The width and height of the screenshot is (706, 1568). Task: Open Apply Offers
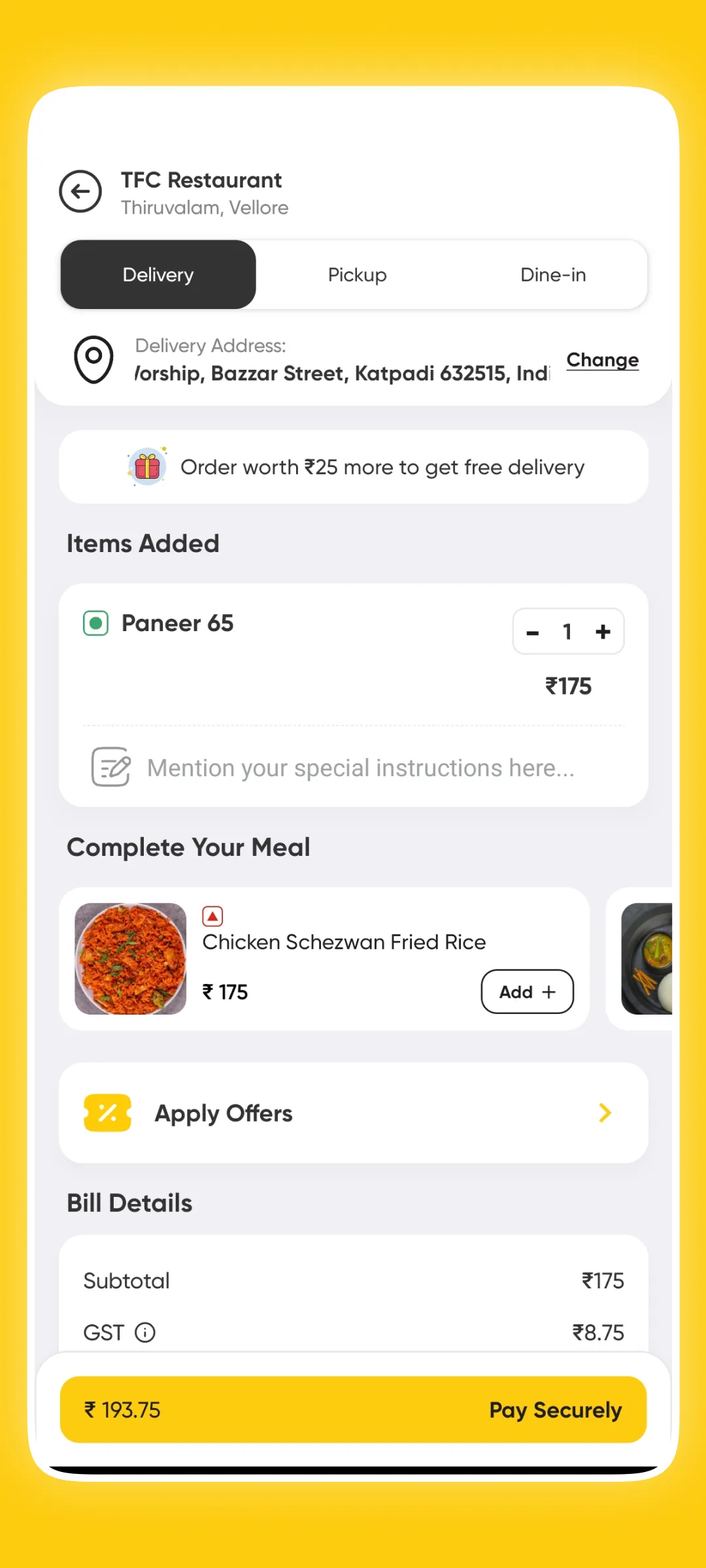tap(354, 1113)
